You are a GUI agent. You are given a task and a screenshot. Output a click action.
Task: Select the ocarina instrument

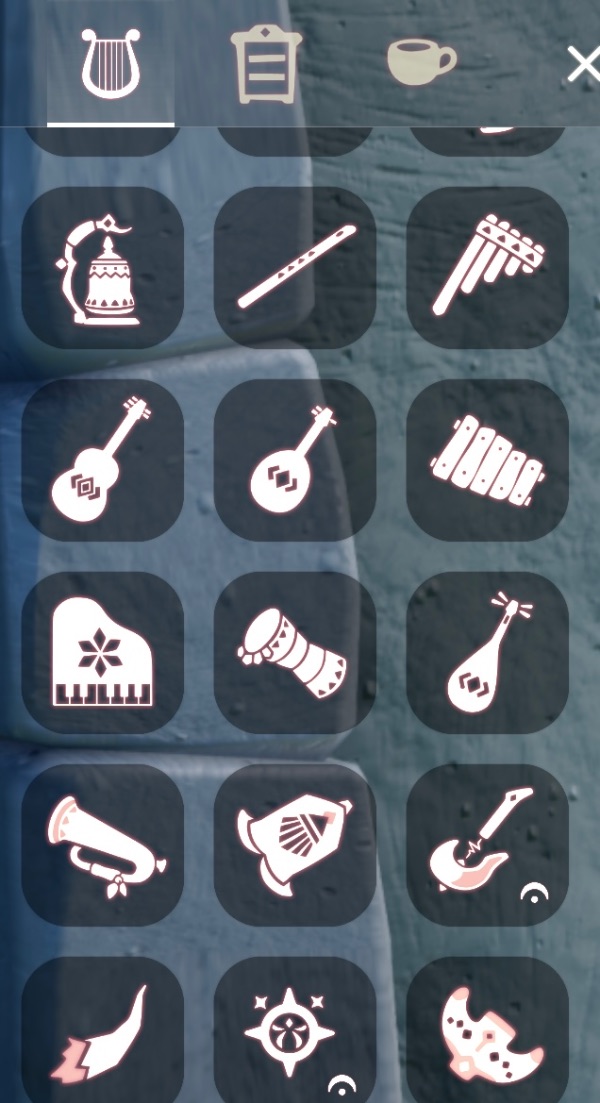(x=487, y=1035)
